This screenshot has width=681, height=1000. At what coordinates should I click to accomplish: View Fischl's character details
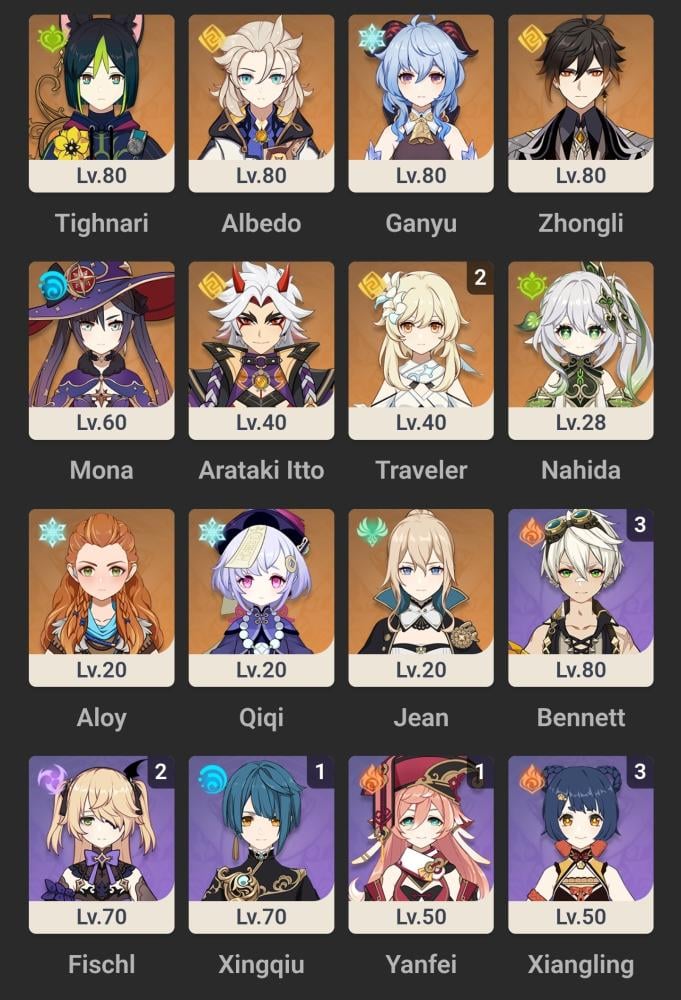pyautogui.click(x=101, y=844)
